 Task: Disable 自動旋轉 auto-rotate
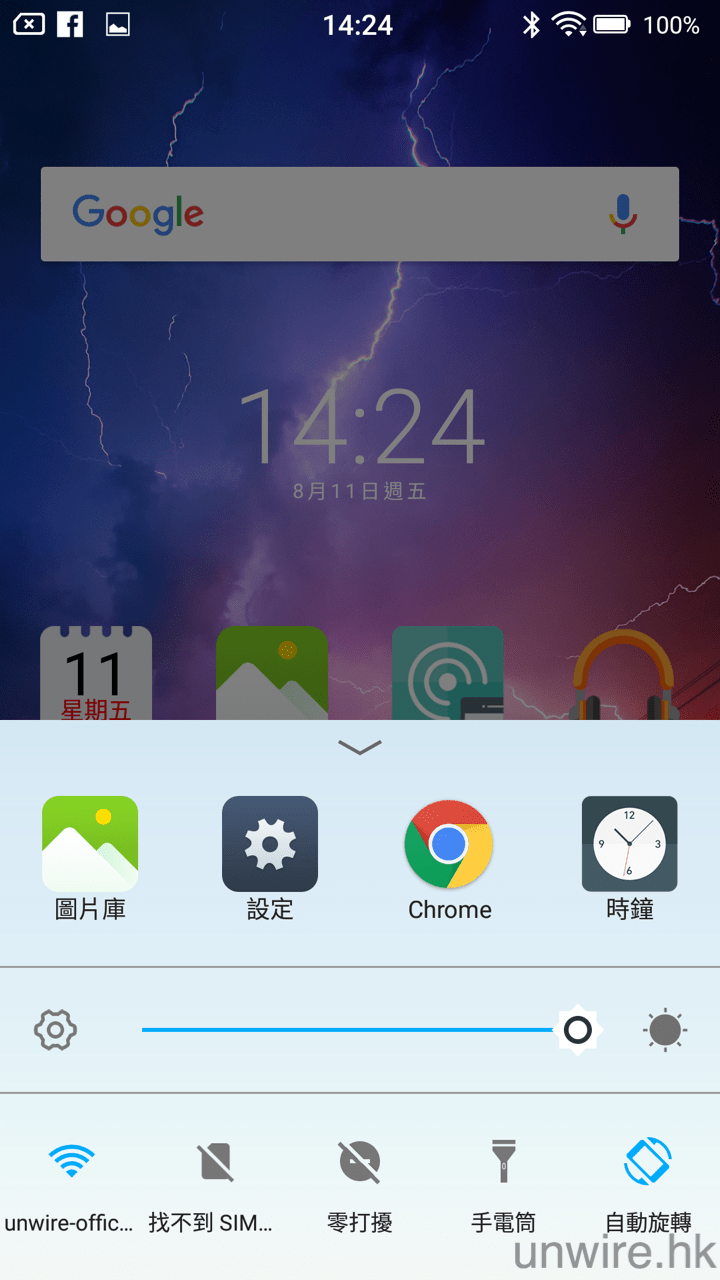(648, 1163)
